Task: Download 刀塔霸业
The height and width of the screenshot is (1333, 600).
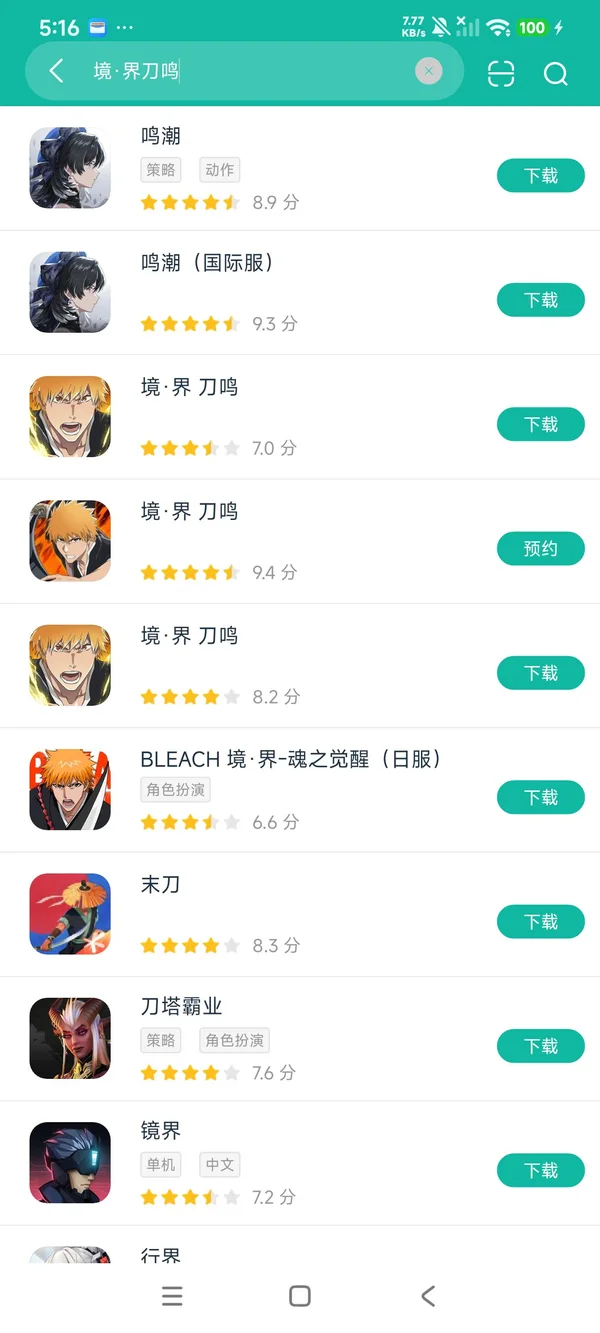Action: click(x=540, y=1046)
